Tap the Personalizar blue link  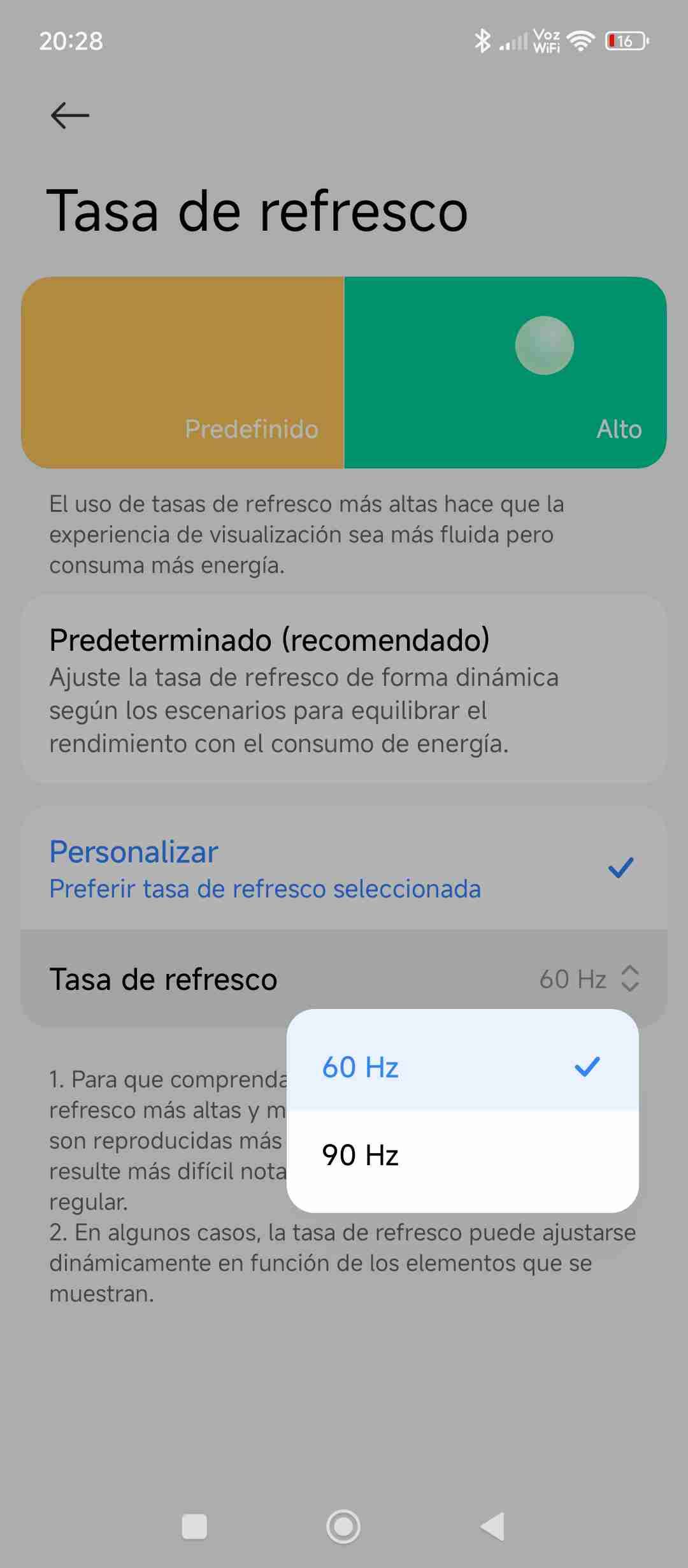133,851
